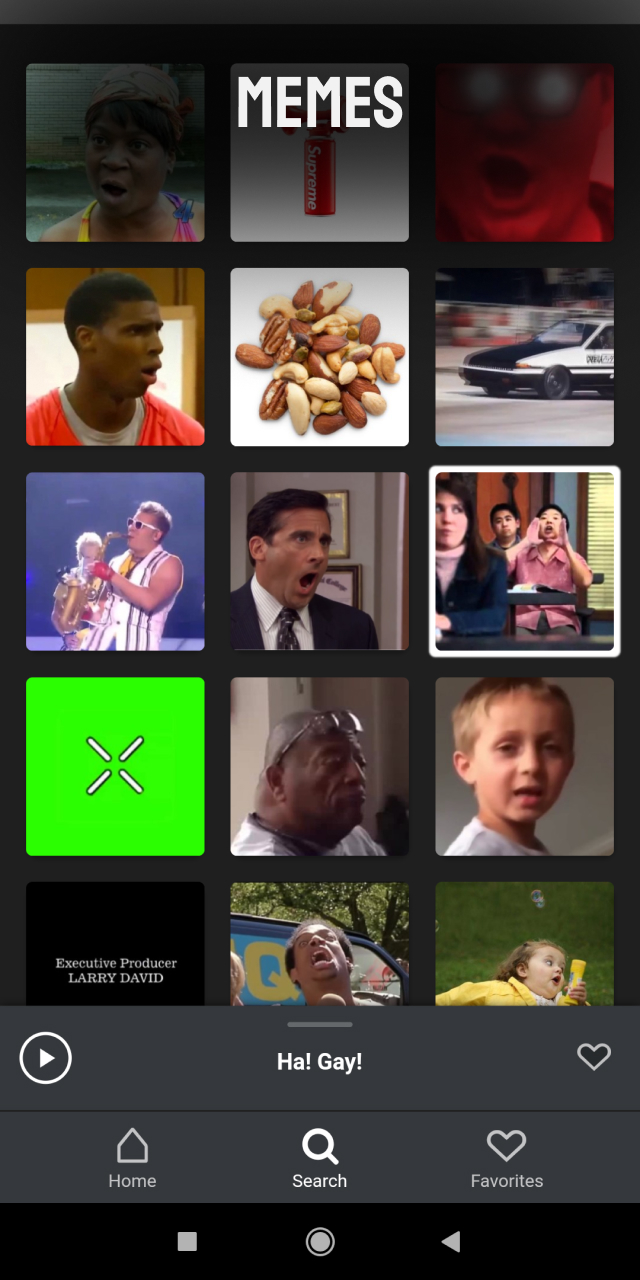Select the red blurred screaming face tile
Image resolution: width=640 pixels, height=1280 pixels.
(525, 153)
